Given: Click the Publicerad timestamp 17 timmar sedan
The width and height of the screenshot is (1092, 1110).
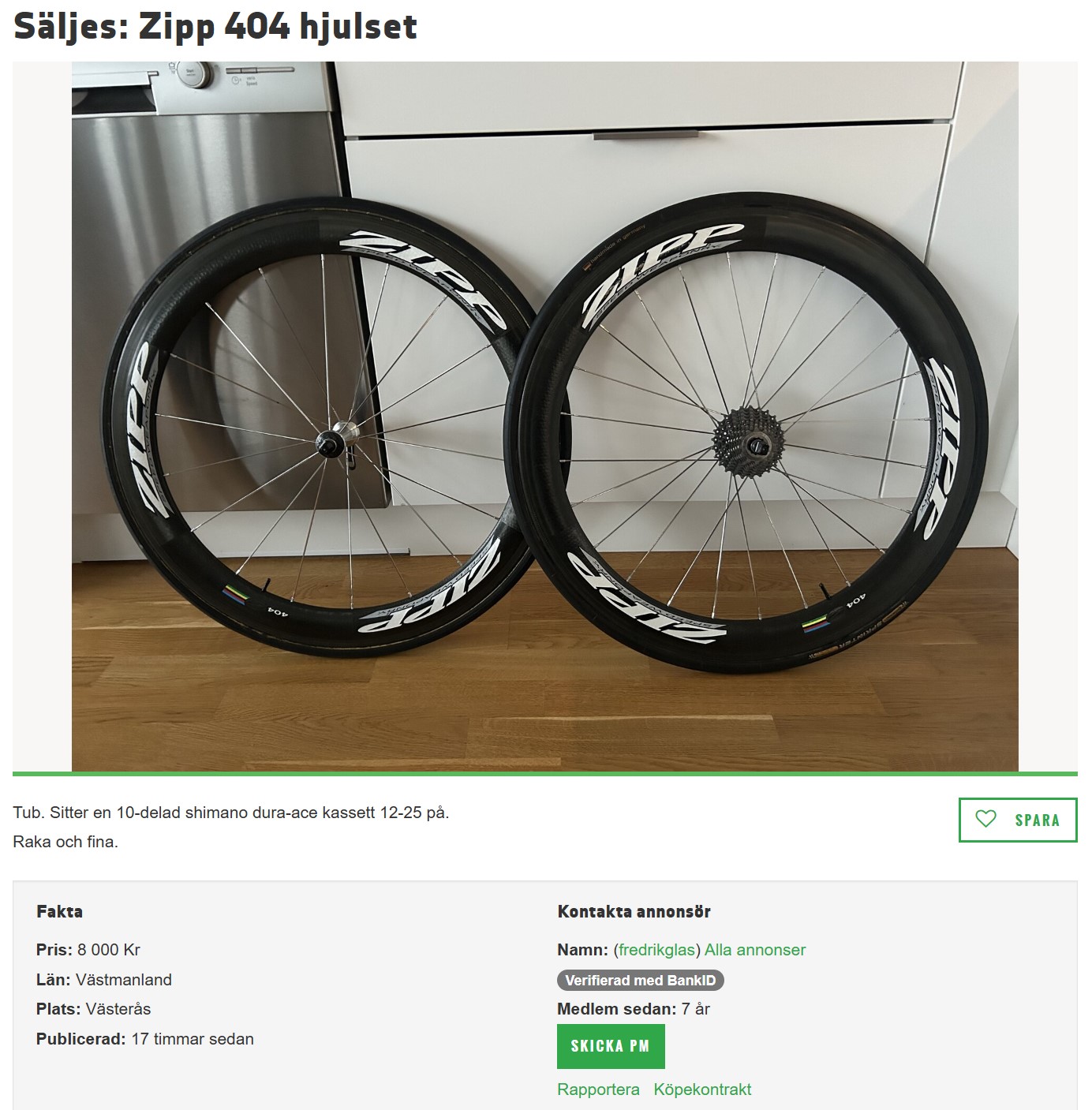Looking at the screenshot, I should 192,1039.
